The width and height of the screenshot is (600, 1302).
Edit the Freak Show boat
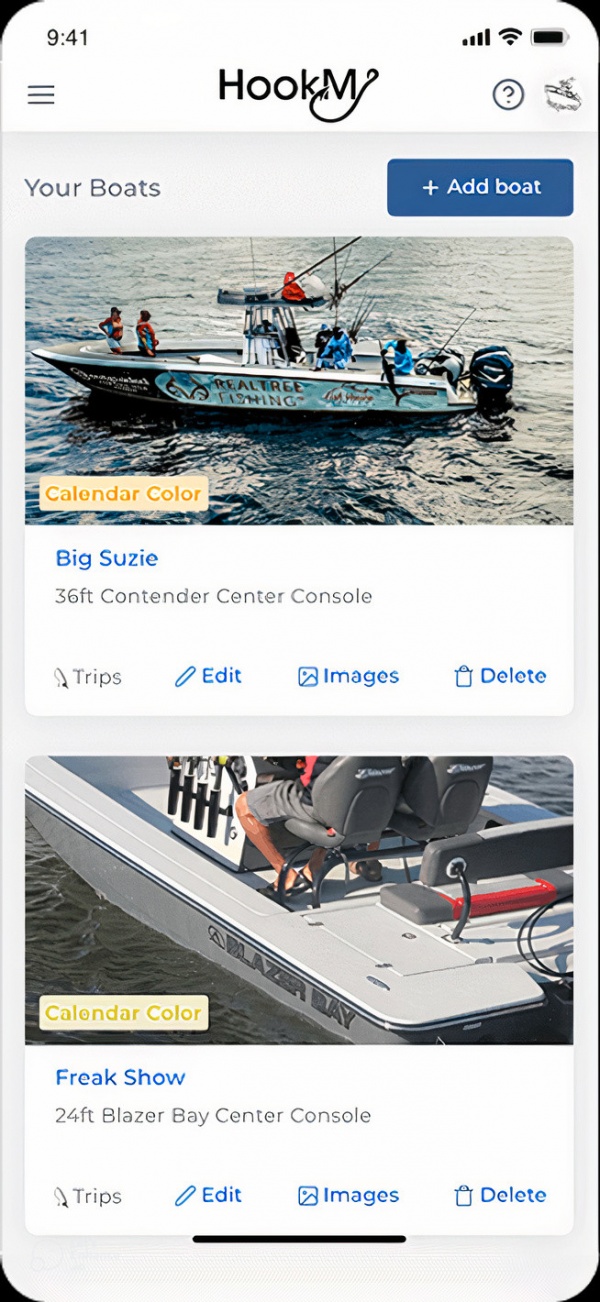click(x=208, y=1195)
